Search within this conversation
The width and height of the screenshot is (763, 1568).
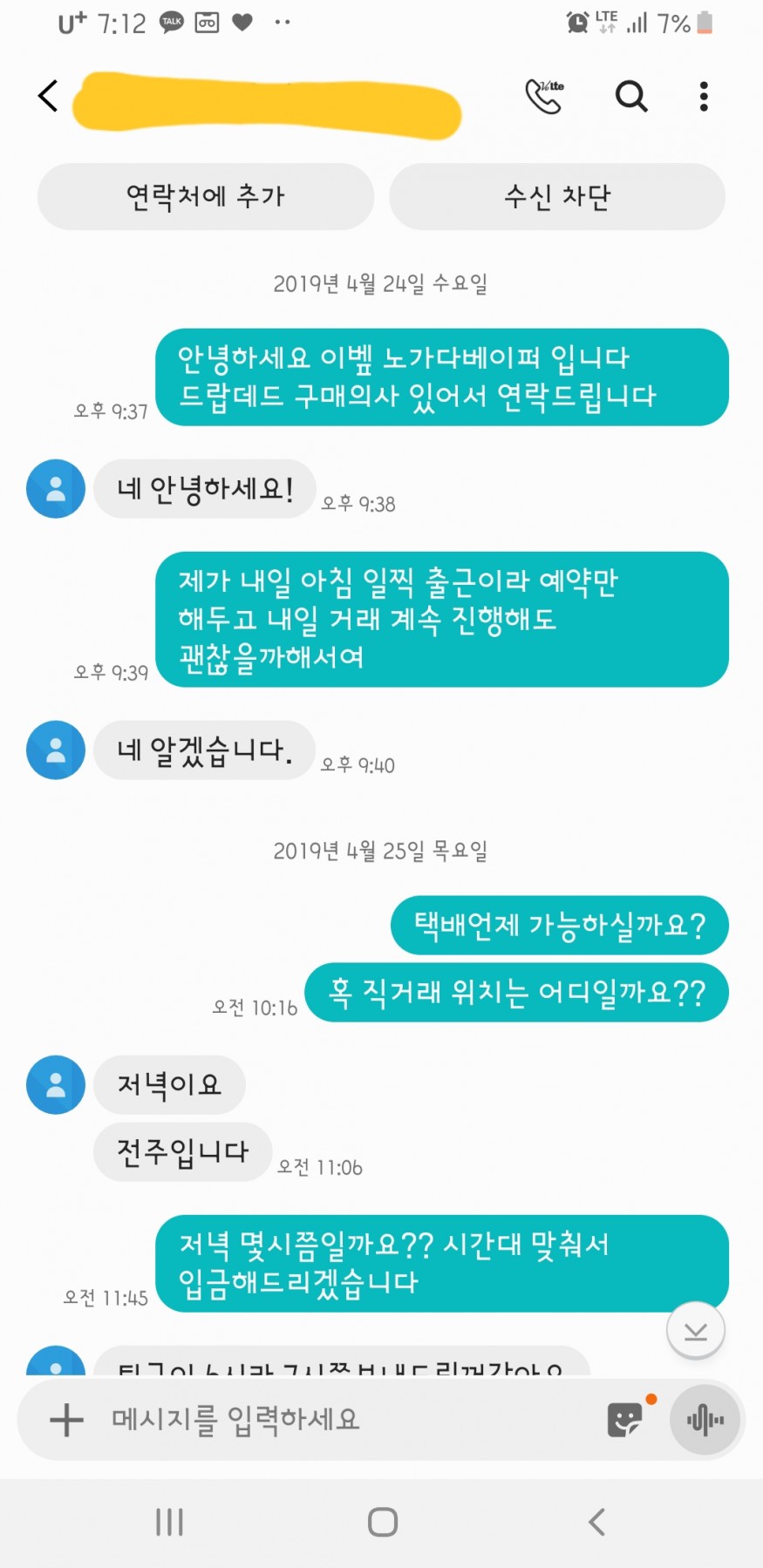pos(631,96)
